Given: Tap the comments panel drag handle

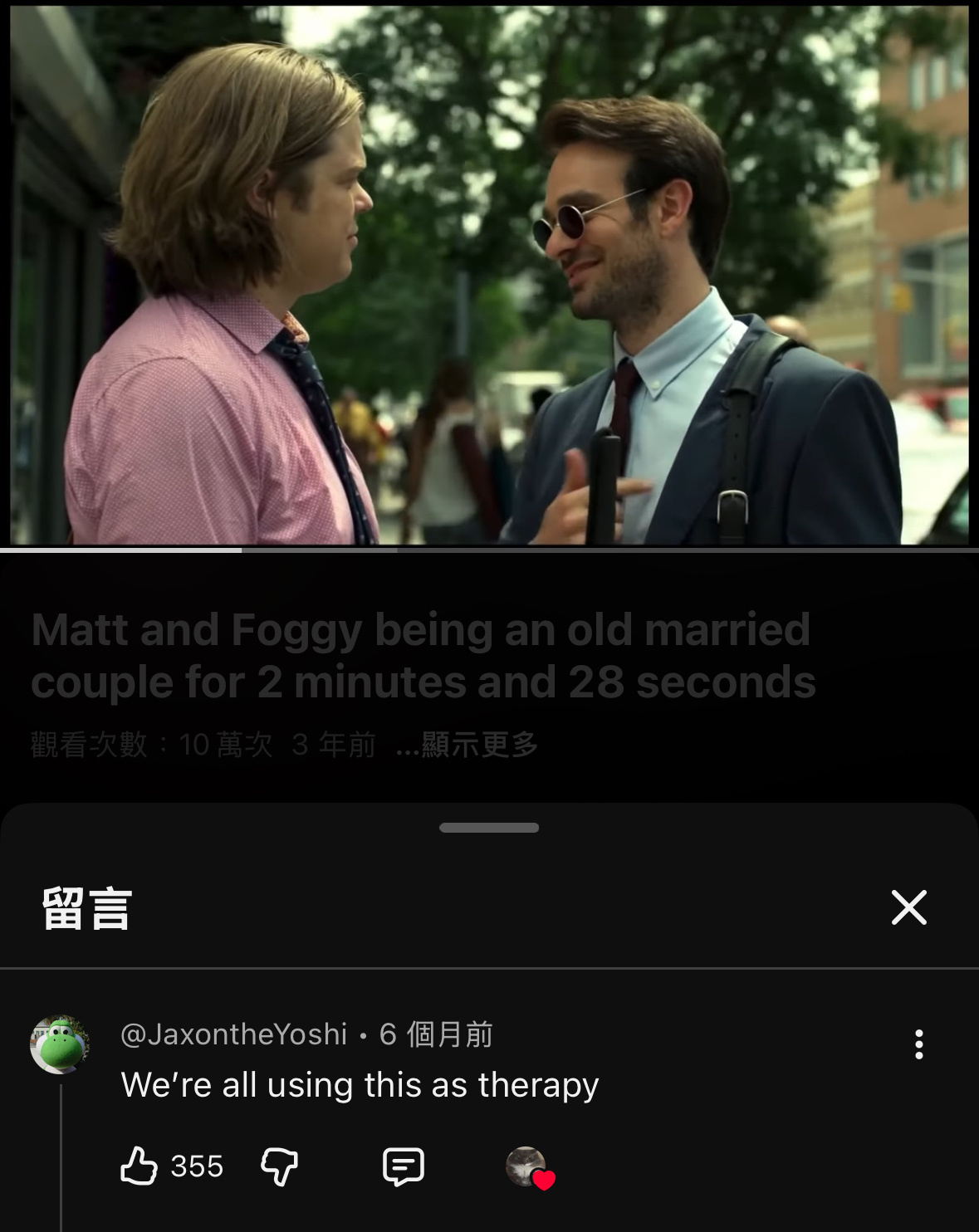Looking at the screenshot, I should coord(489,828).
